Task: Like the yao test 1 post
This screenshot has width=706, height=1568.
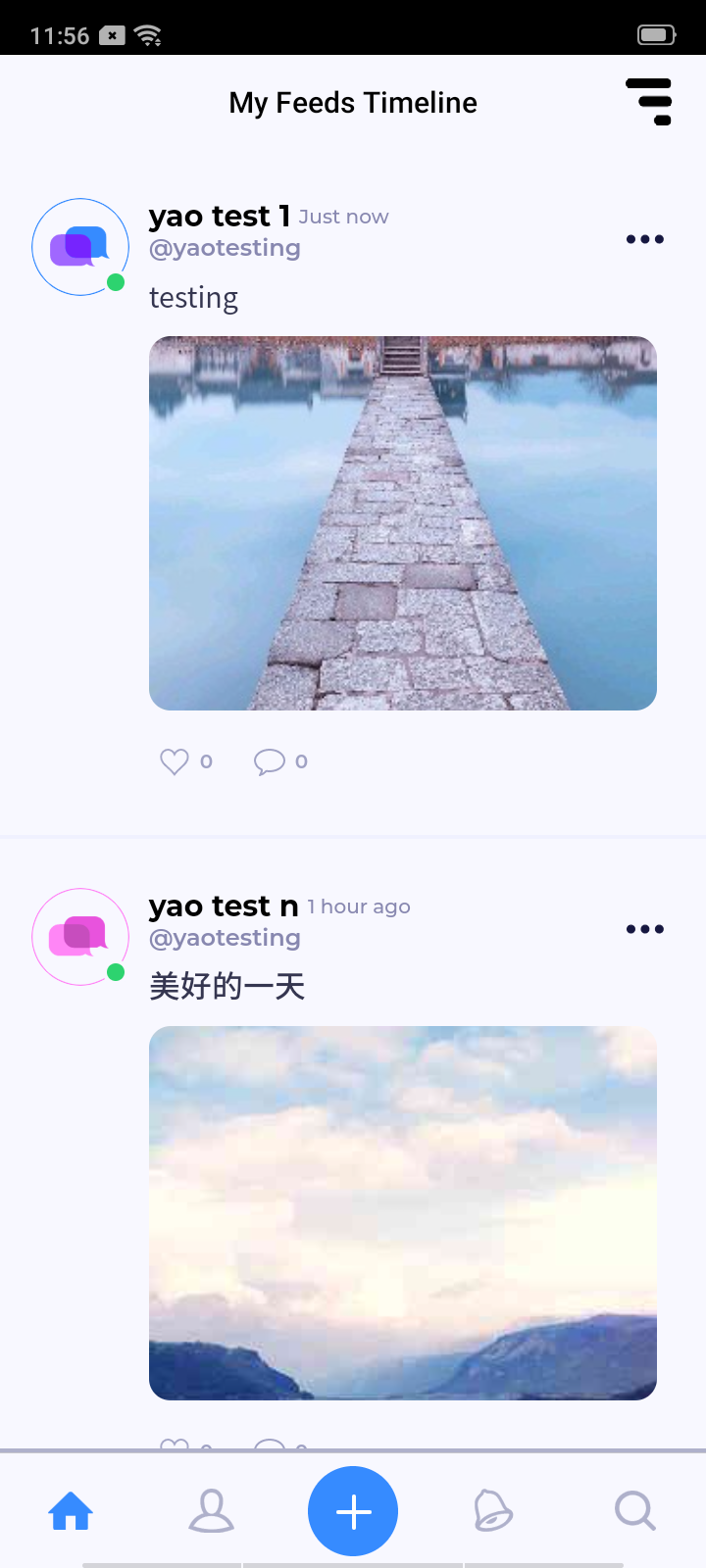Action: click(175, 761)
